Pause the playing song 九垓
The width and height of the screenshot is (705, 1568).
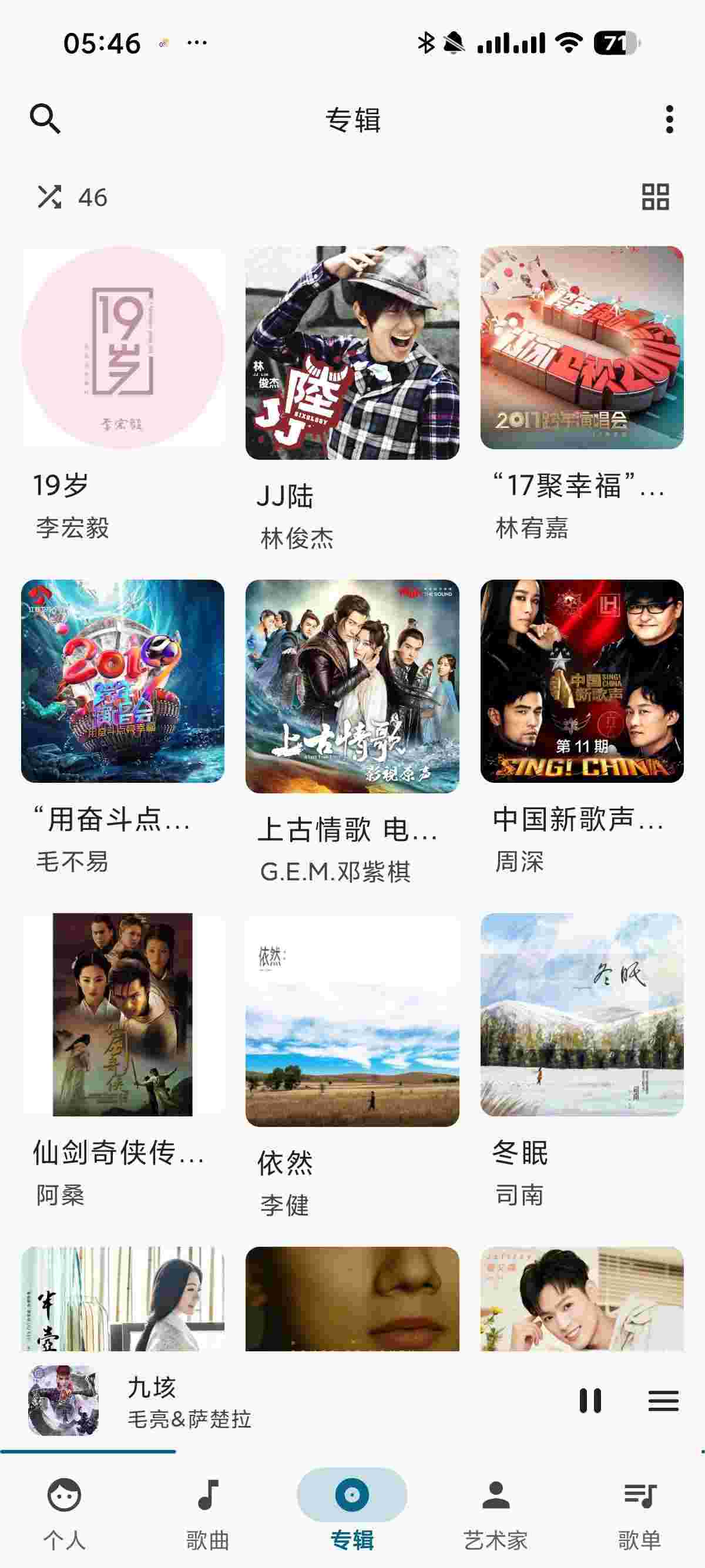click(590, 1401)
